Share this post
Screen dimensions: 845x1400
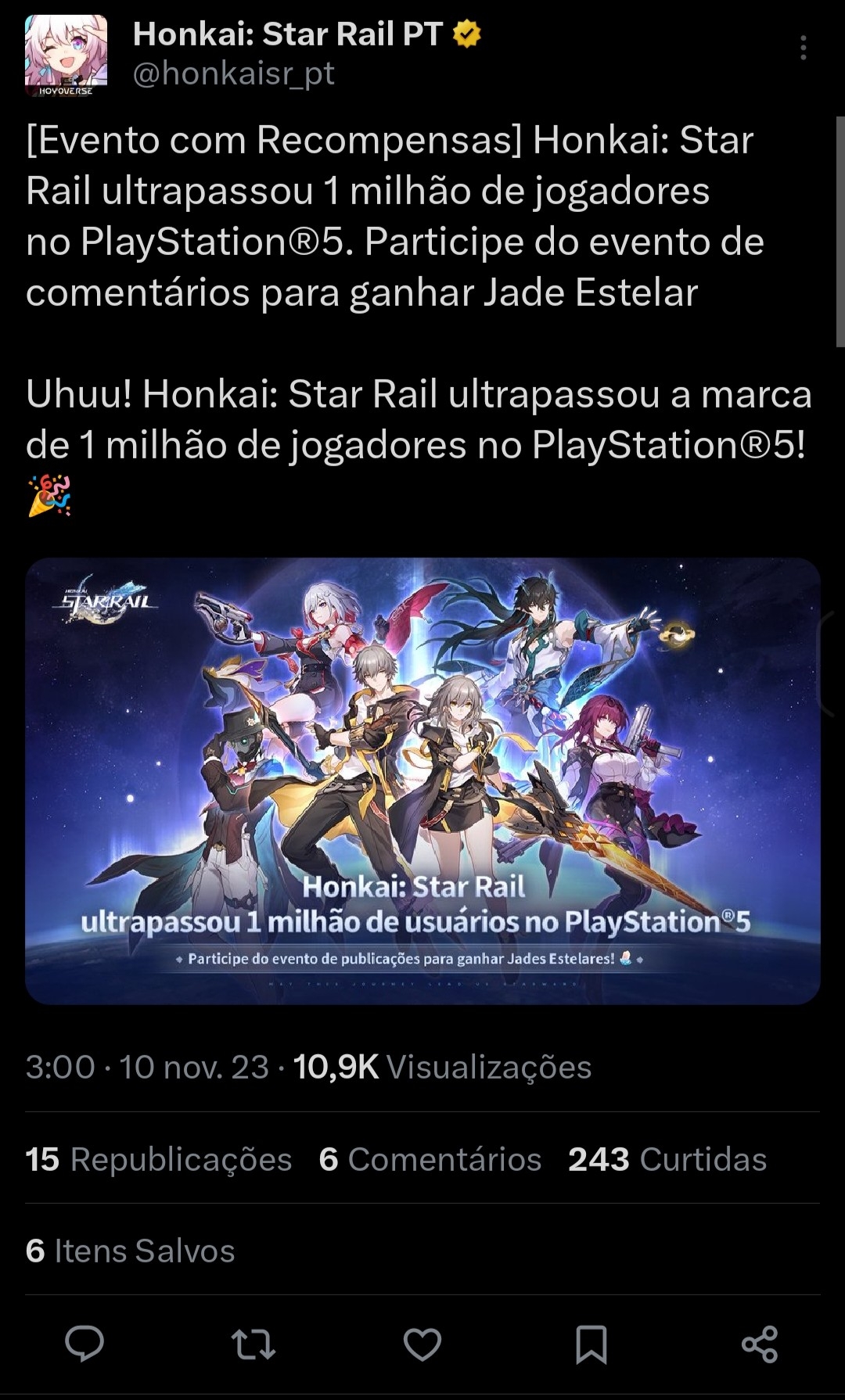point(759,1344)
